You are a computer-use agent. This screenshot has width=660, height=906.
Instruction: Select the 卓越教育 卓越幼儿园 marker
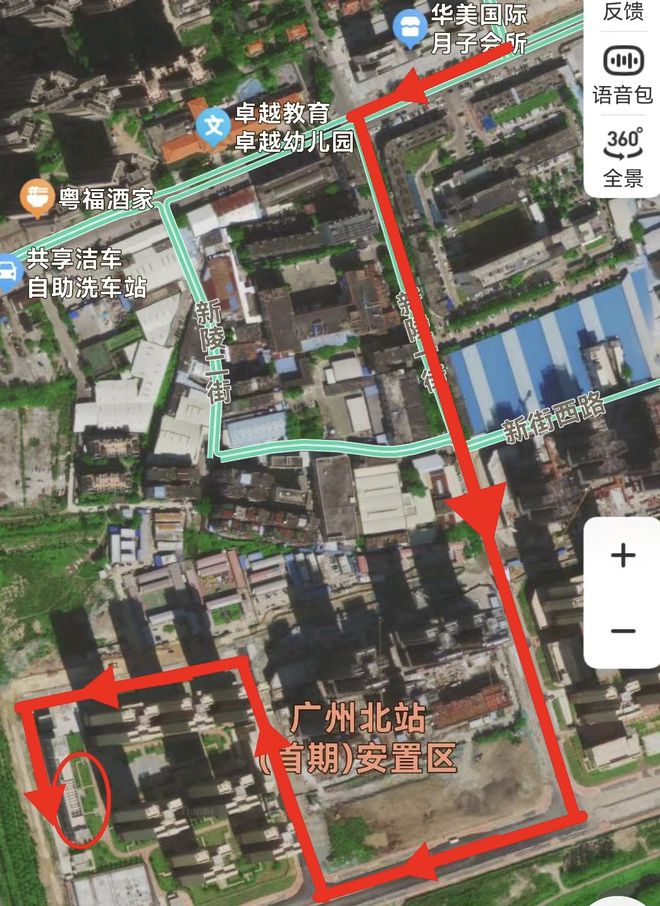pos(212,125)
